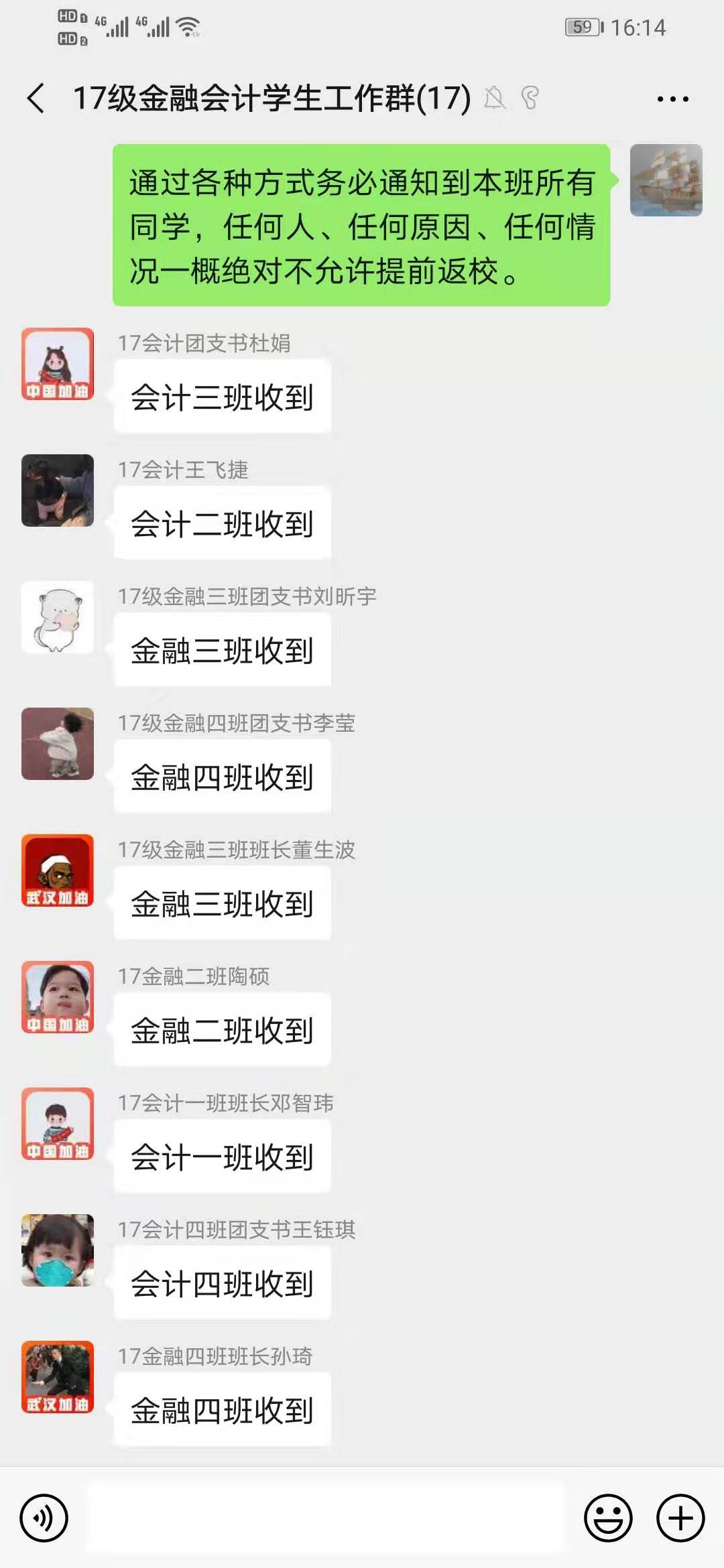Screen dimensions: 724x1568
Task: Open my own sailing ship avatar
Action: (666, 180)
